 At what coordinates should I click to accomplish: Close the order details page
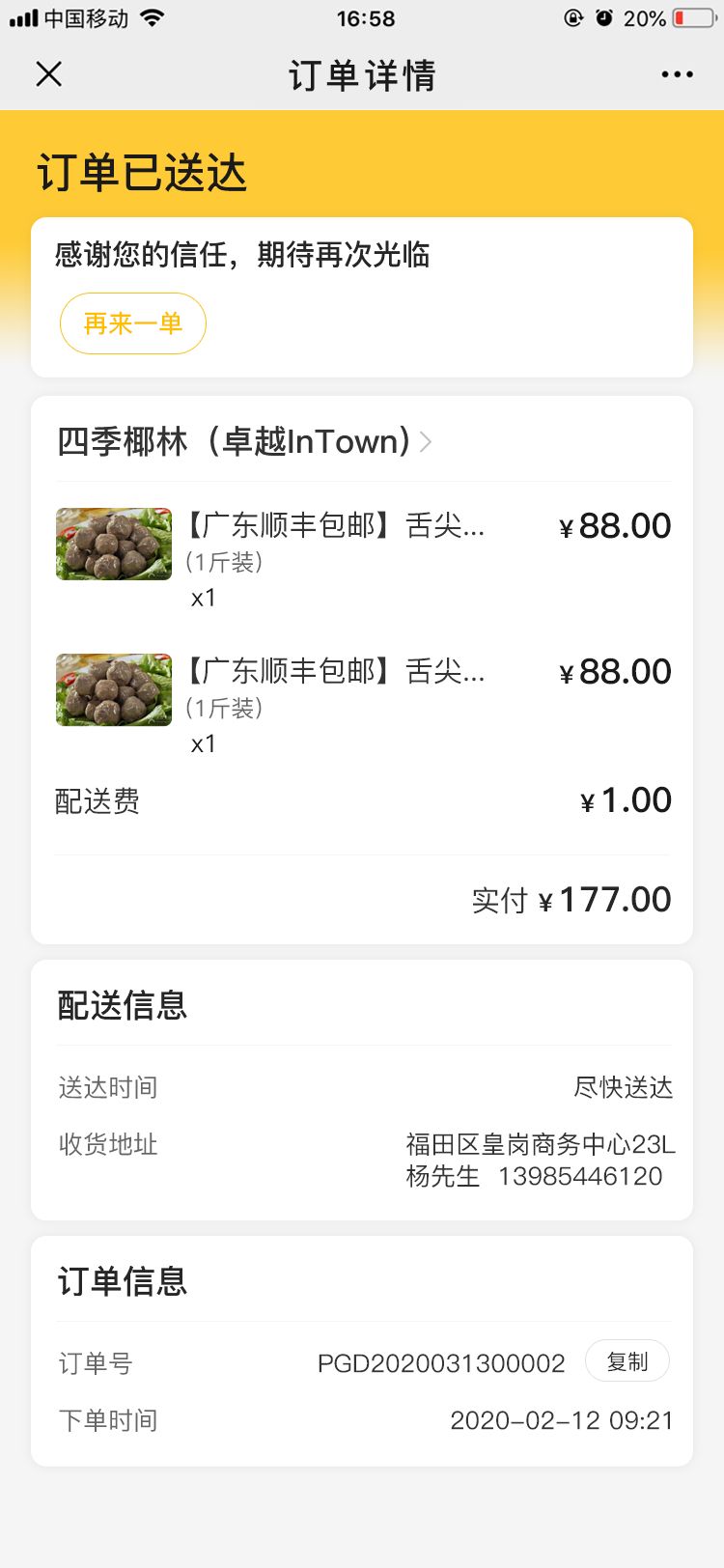point(49,74)
